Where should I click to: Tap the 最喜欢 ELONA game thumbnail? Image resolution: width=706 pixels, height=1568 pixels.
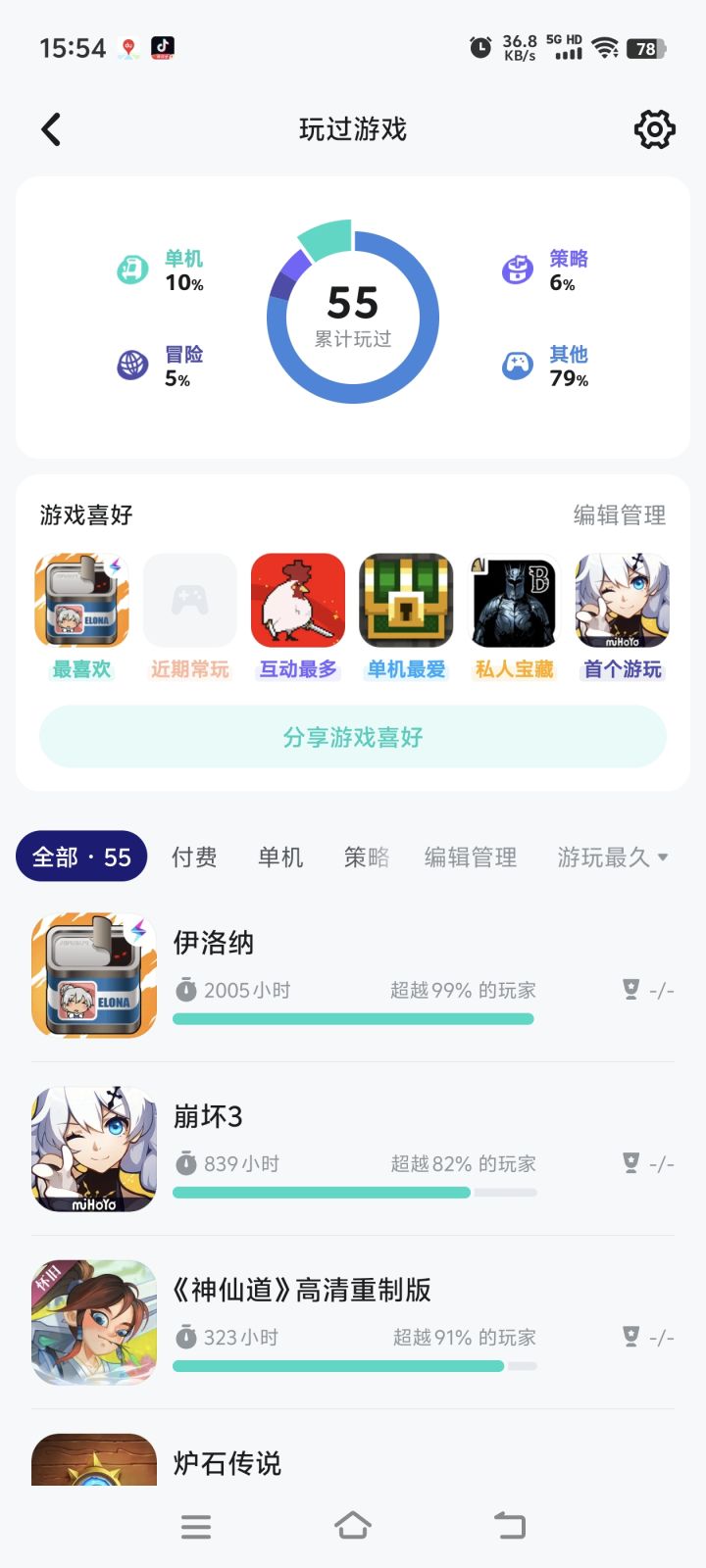[81, 599]
